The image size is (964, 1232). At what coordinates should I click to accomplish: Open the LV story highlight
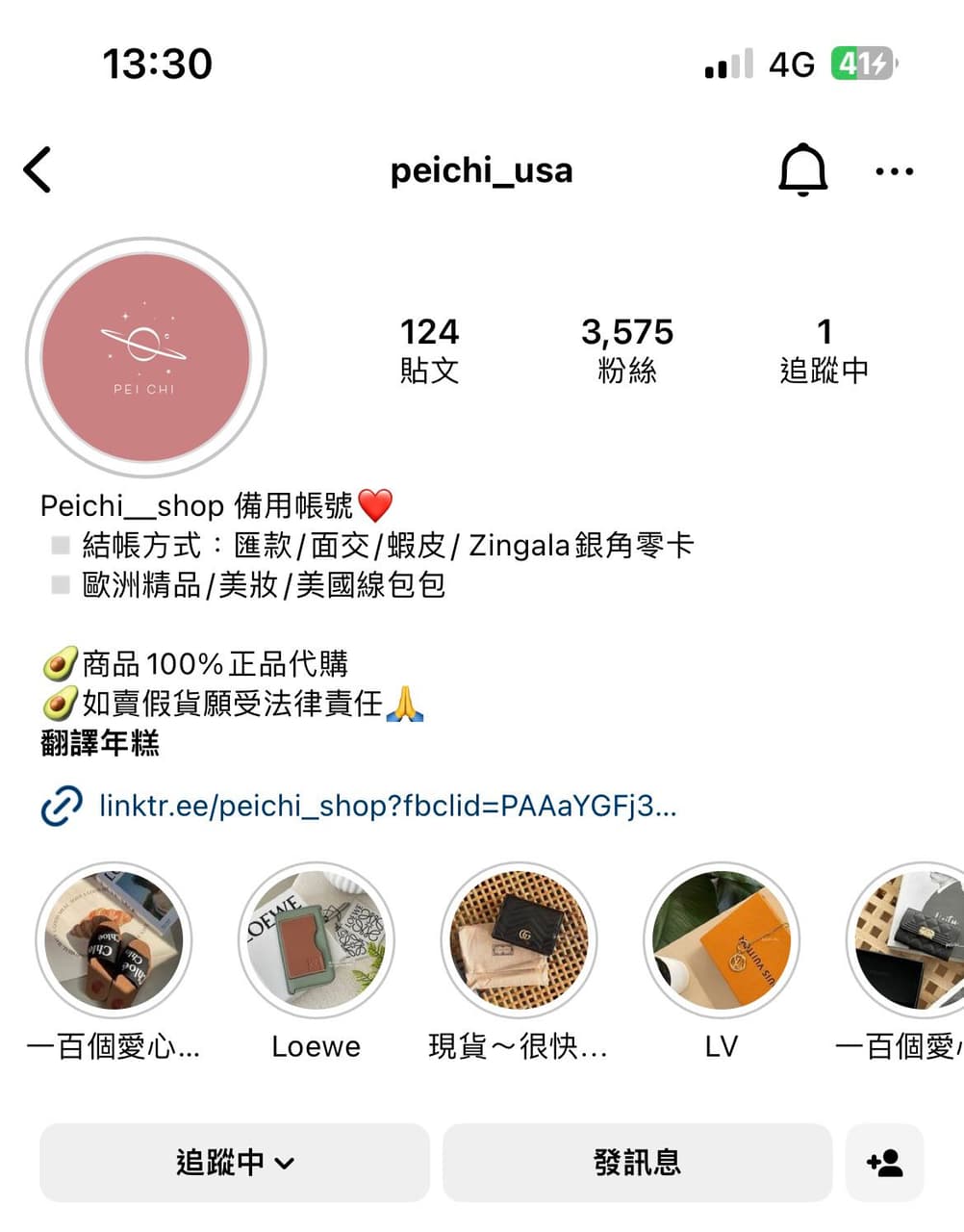(721, 940)
